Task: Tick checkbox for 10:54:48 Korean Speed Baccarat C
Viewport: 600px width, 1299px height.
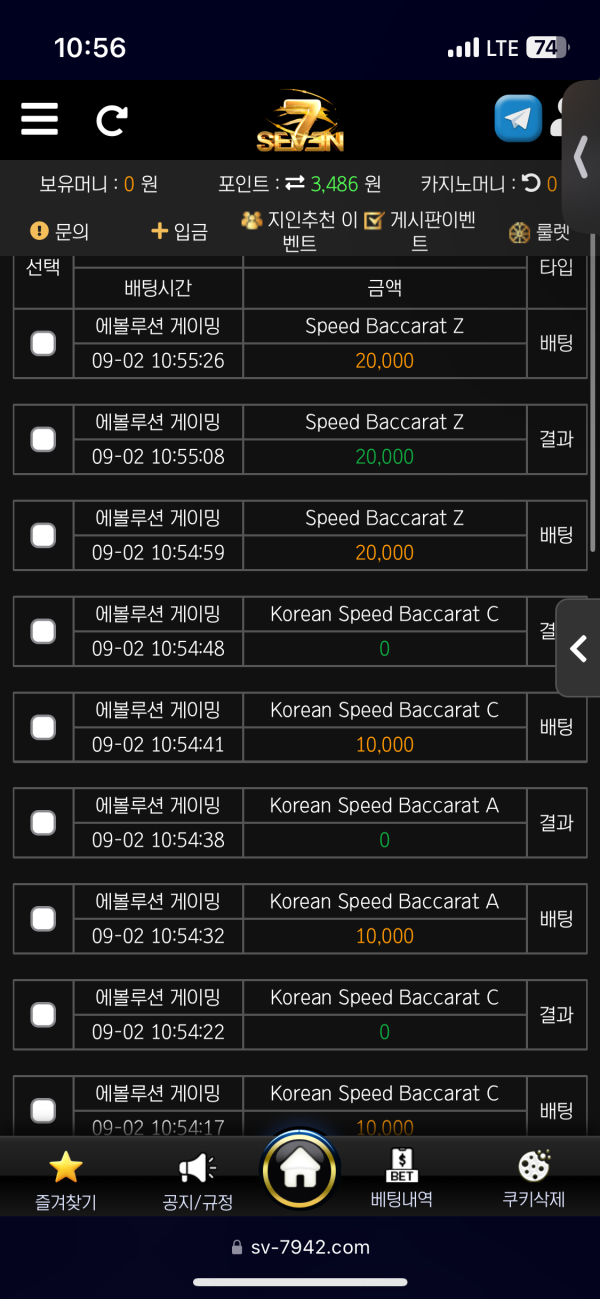Action: pos(43,631)
